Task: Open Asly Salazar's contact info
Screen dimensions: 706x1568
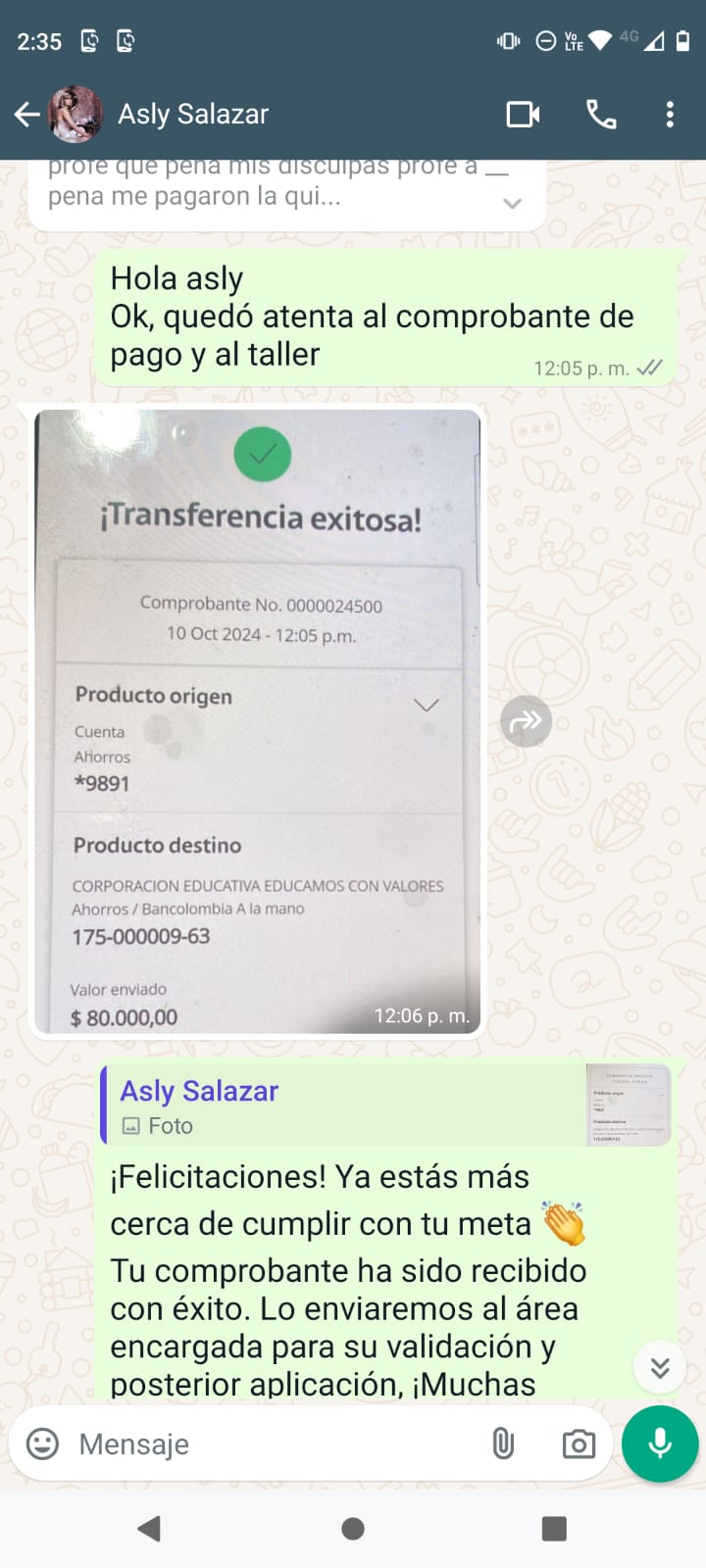Action: point(193,115)
